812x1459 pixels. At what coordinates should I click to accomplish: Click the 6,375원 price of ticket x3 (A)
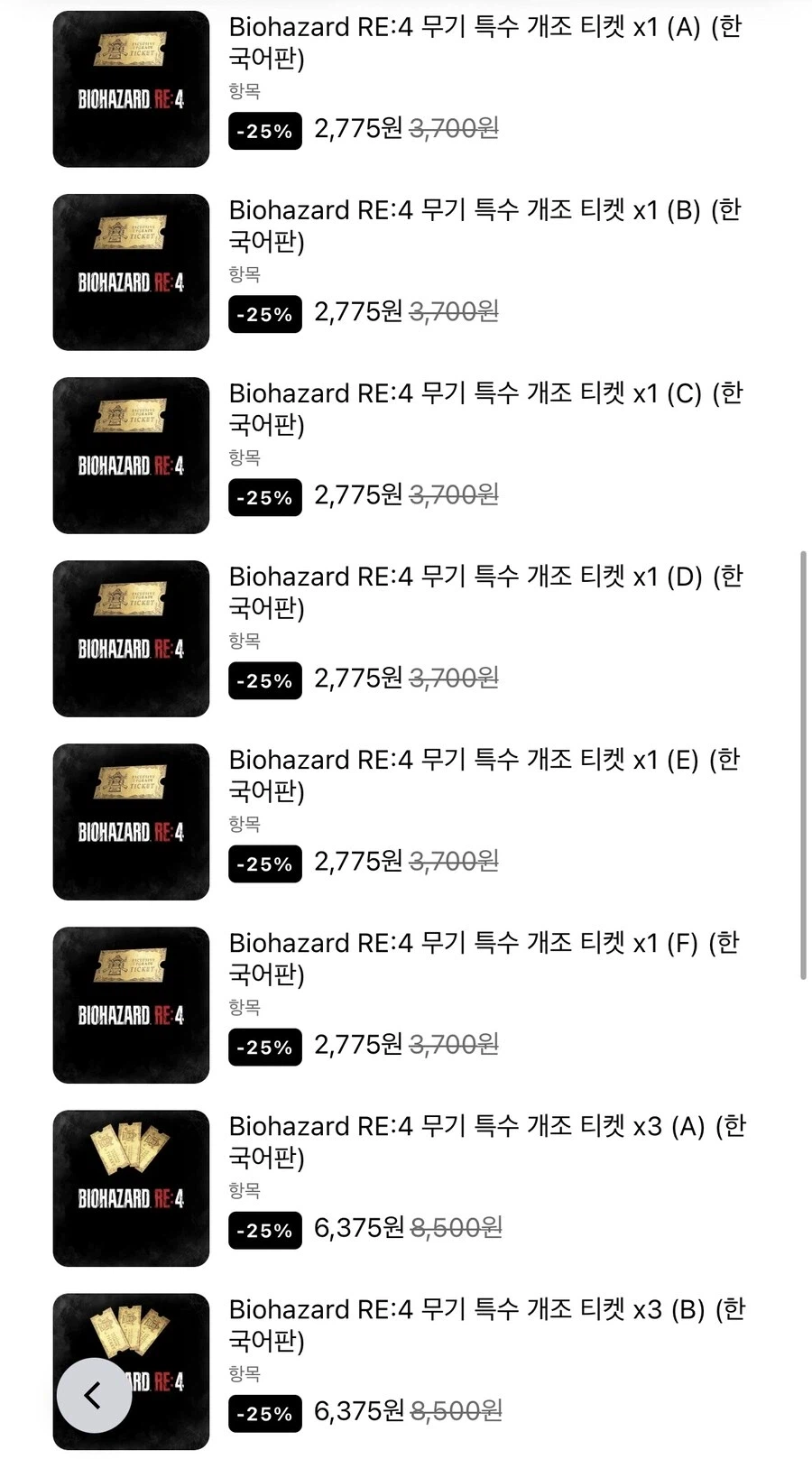tap(357, 1229)
